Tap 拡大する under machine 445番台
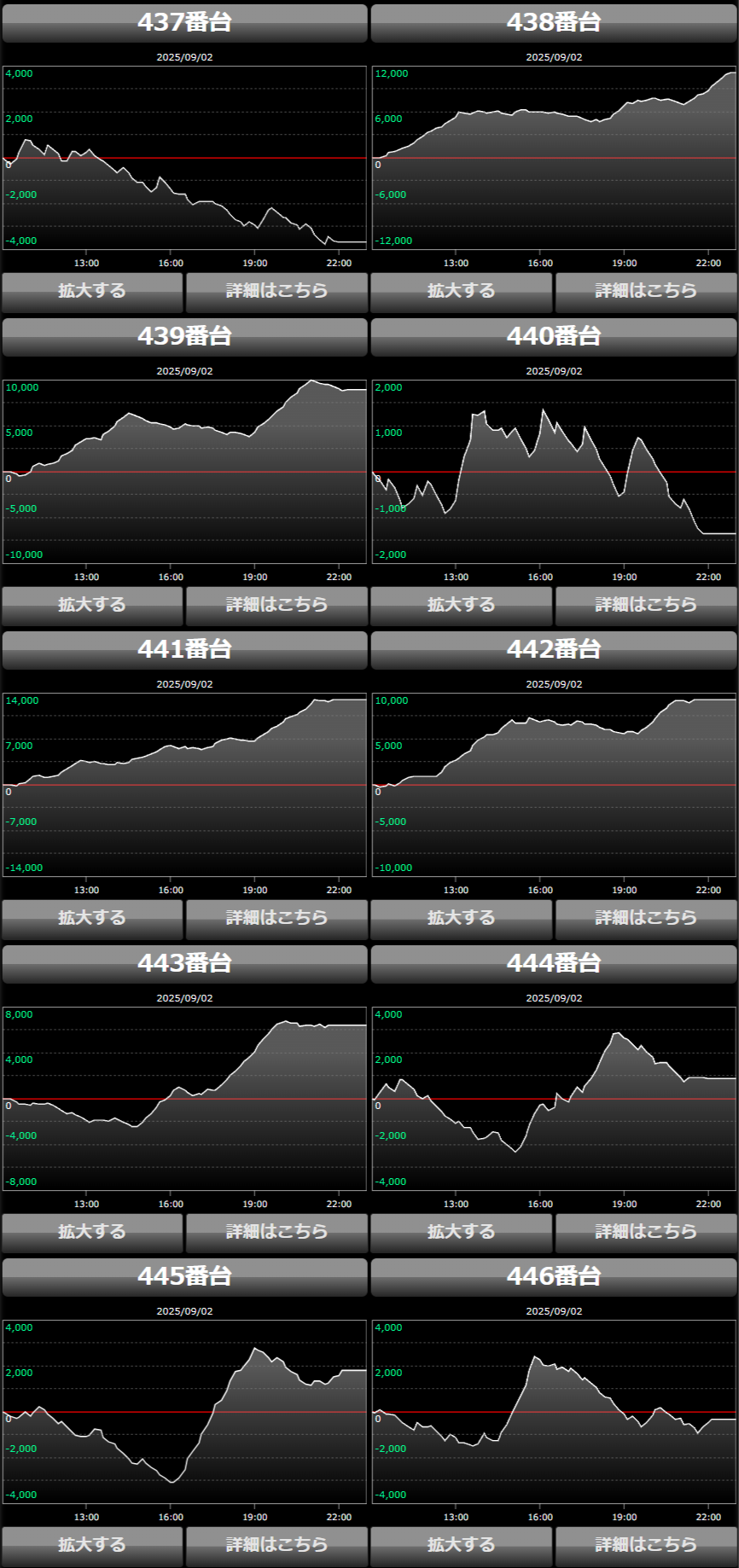The image size is (739, 1568). (x=92, y=1546)
